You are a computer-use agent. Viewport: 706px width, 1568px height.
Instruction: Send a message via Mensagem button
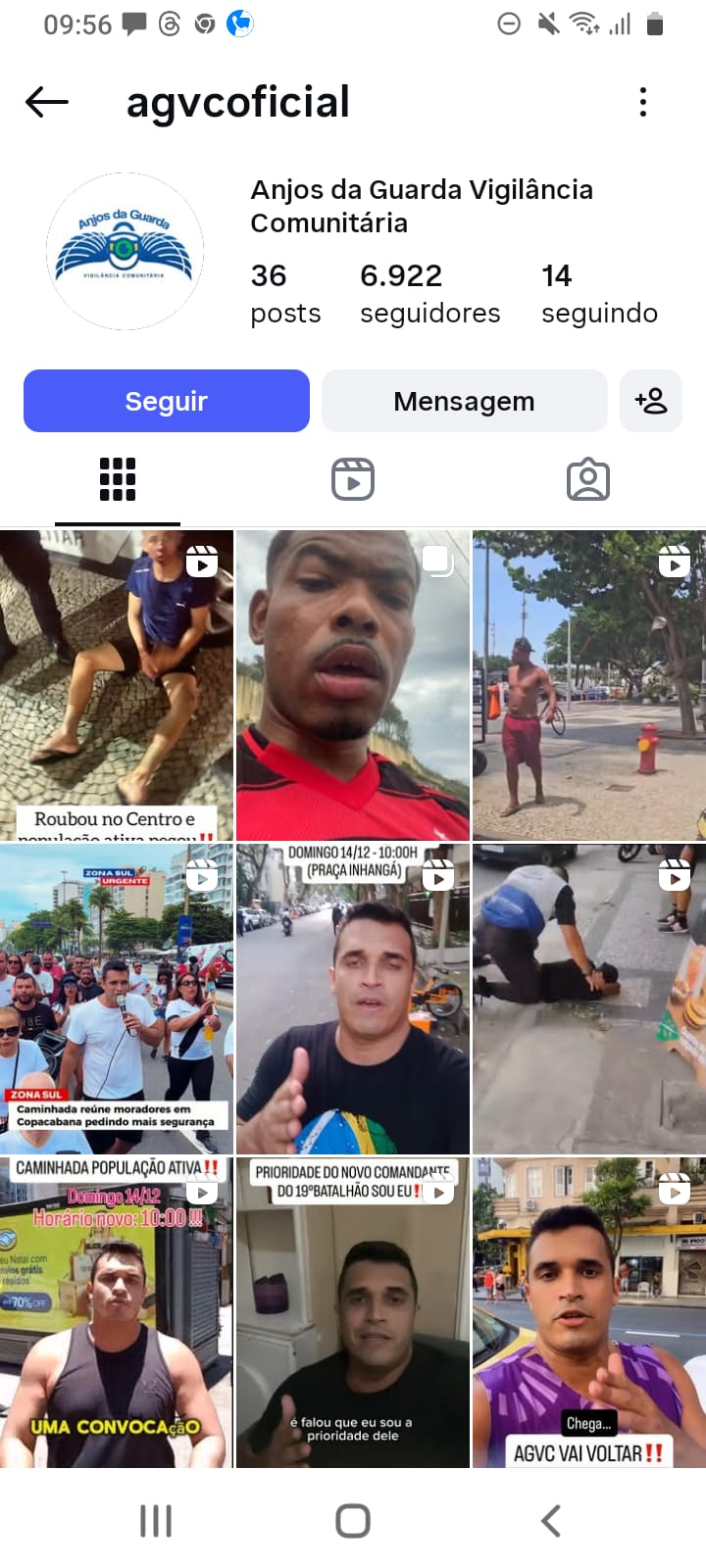(464, 401)
